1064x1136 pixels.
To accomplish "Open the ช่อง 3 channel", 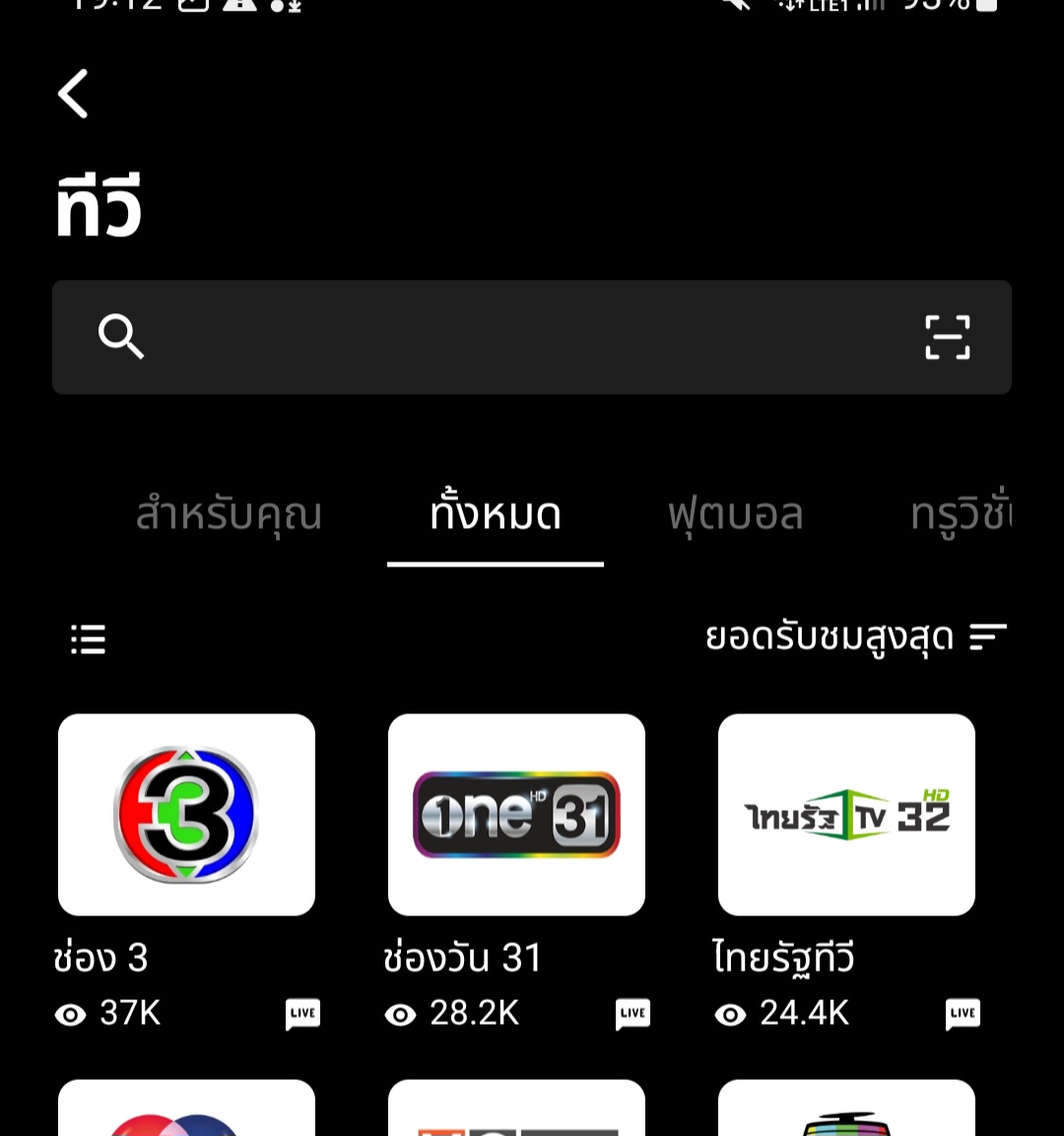I will coord(186,815).
